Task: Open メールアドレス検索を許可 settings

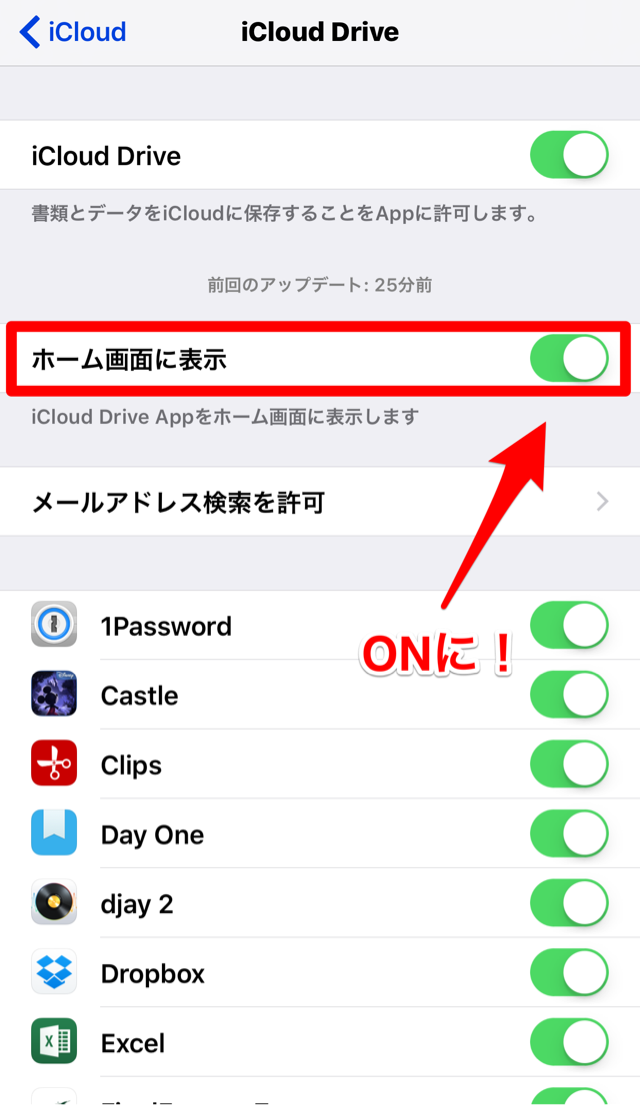Action: [320, 502]
